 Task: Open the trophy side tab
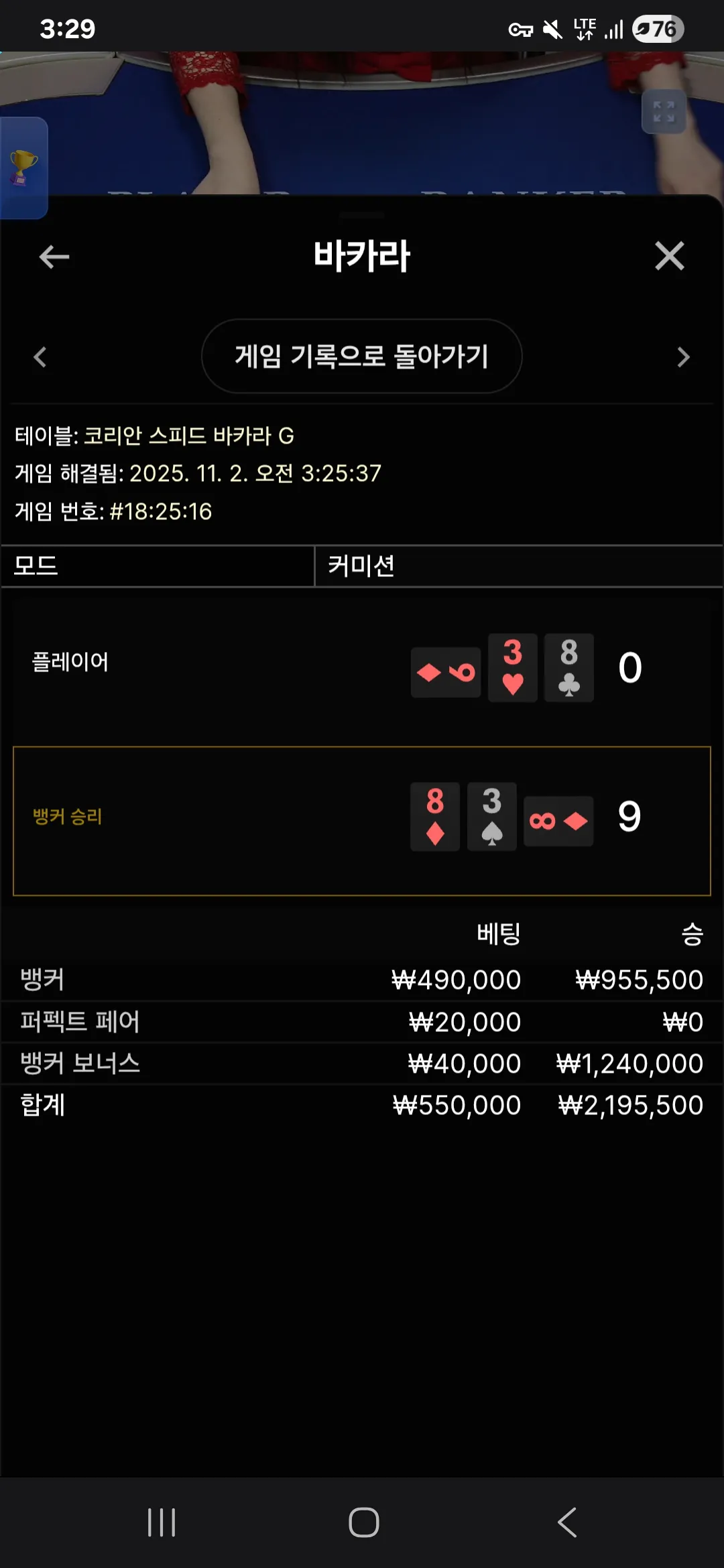23,168
